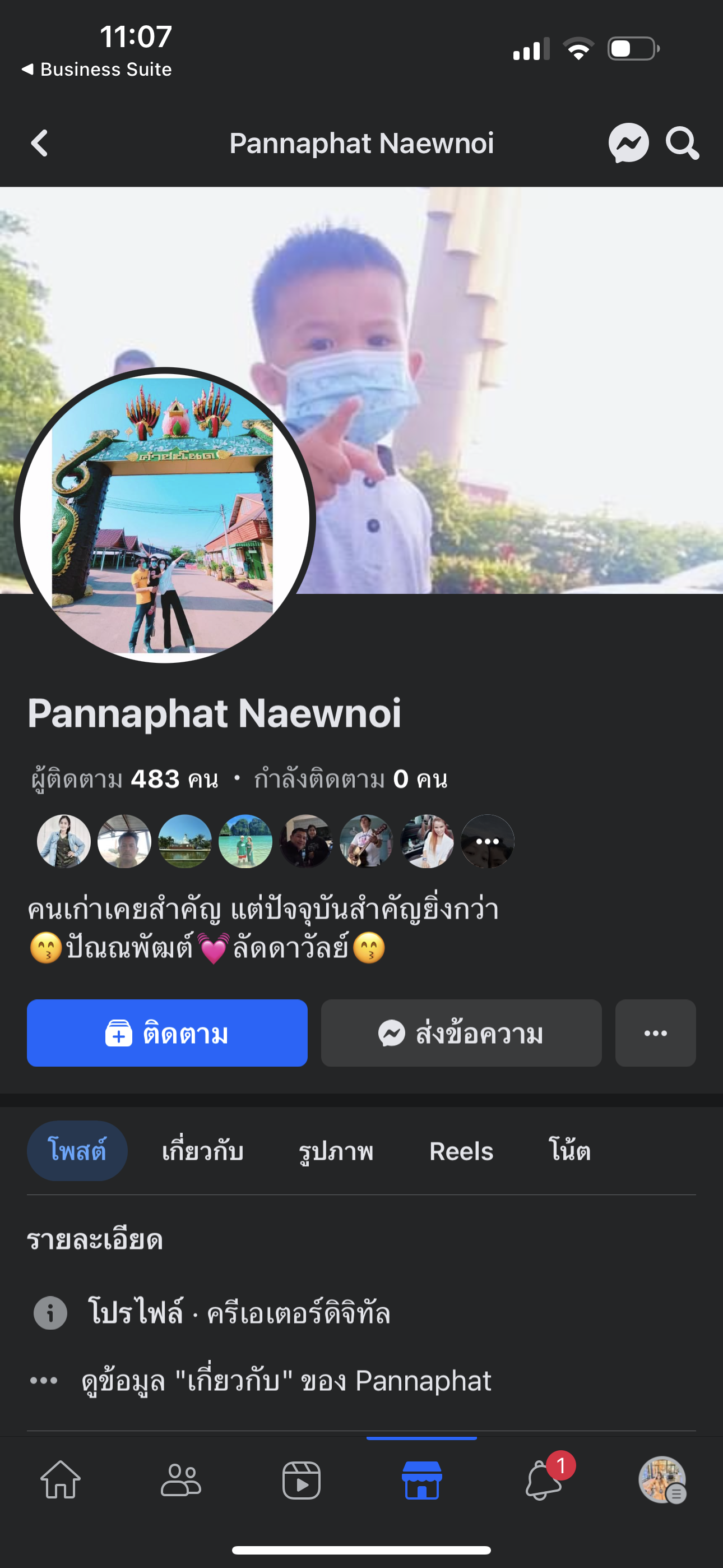Open the Friends tab in bottom bar
The image size is (723, 1568).
[180, 1481]
